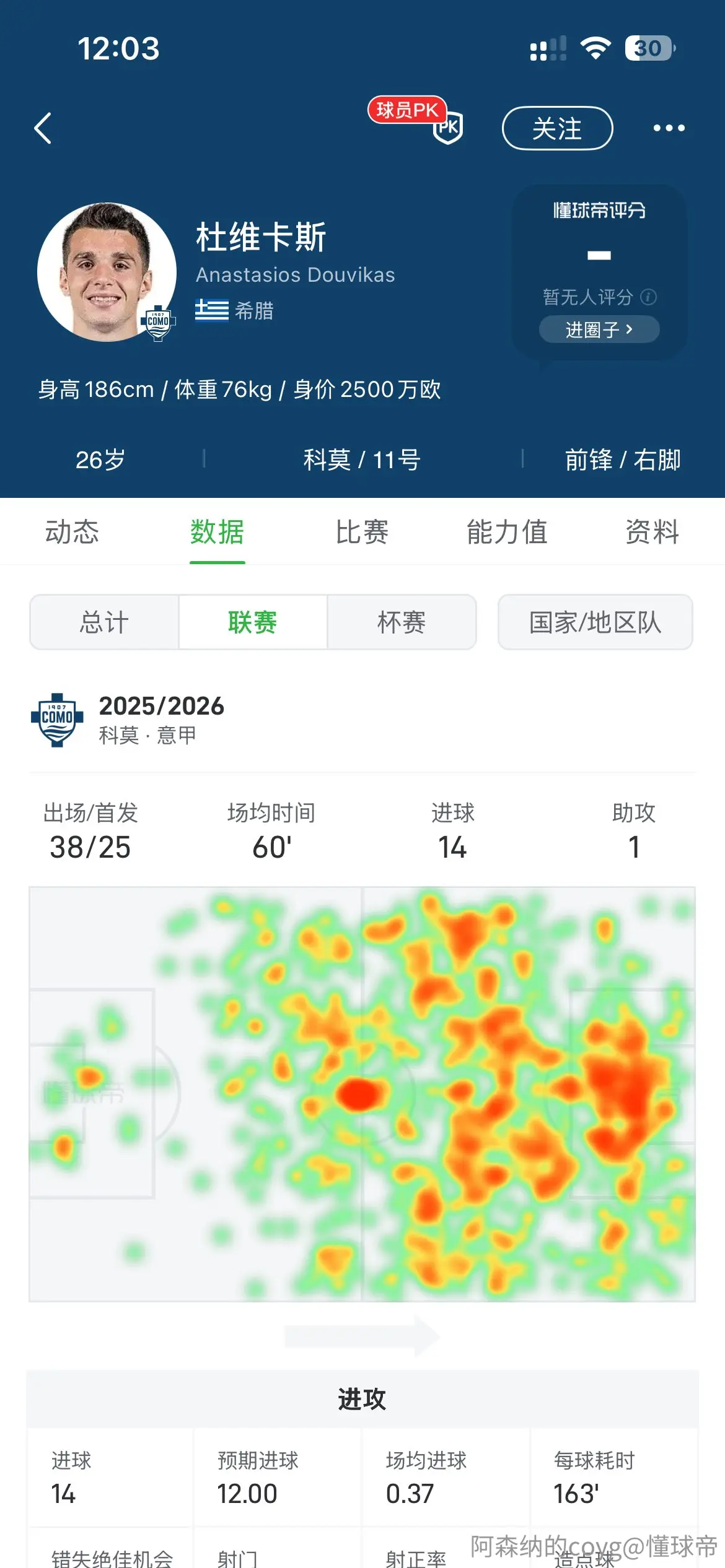The image size is (725, 1568).
Task: Open the 球员PK comparison shield icon
Action: 447,128
